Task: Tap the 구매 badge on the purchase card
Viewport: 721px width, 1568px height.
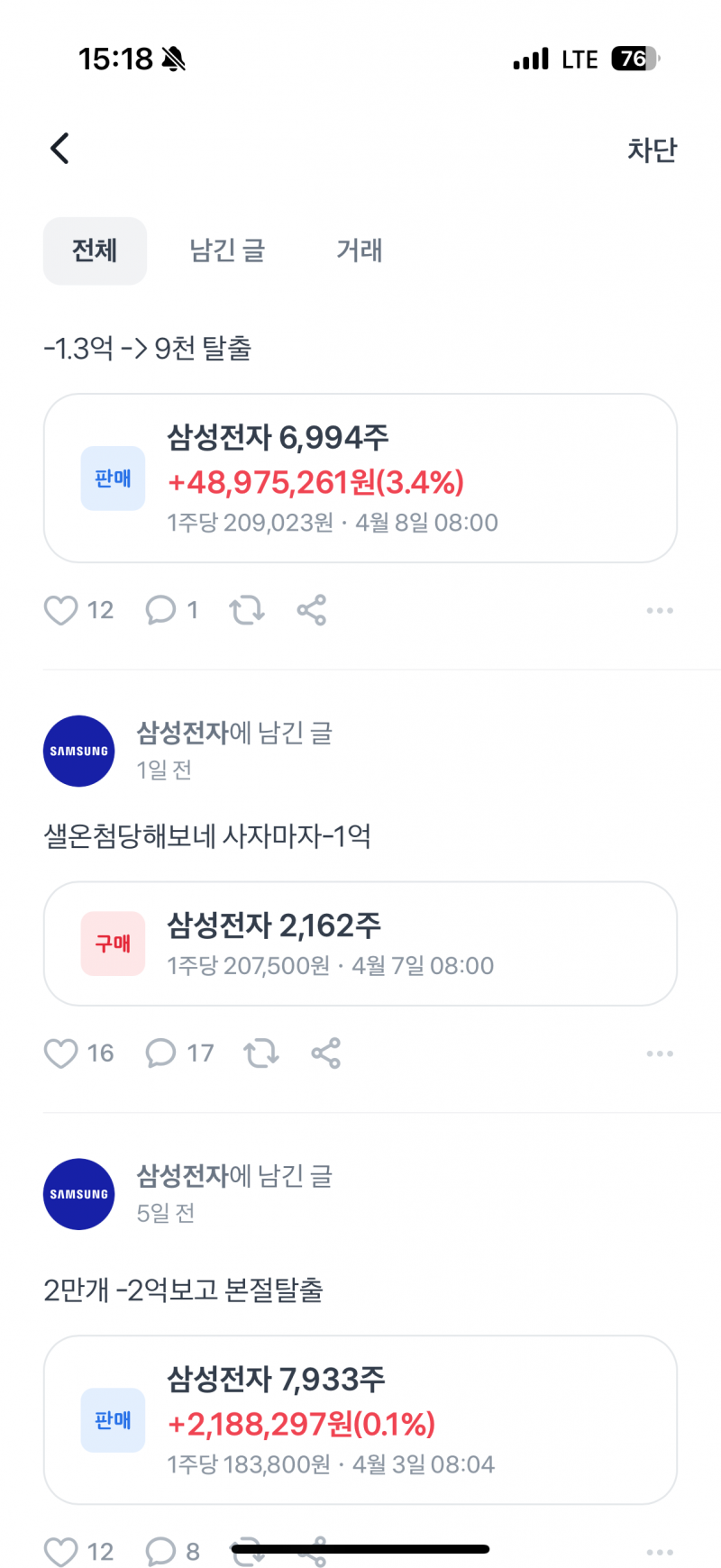Action: 113,944
